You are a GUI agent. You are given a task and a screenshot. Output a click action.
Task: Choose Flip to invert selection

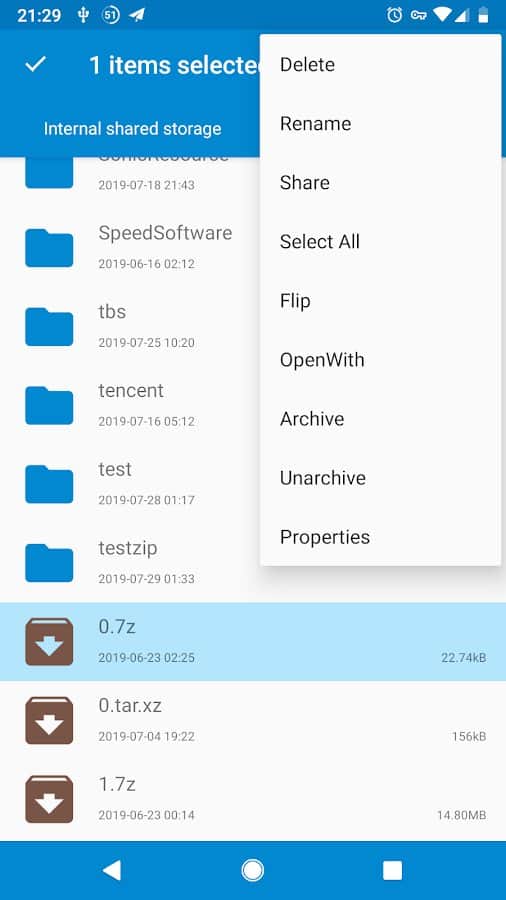380,301
